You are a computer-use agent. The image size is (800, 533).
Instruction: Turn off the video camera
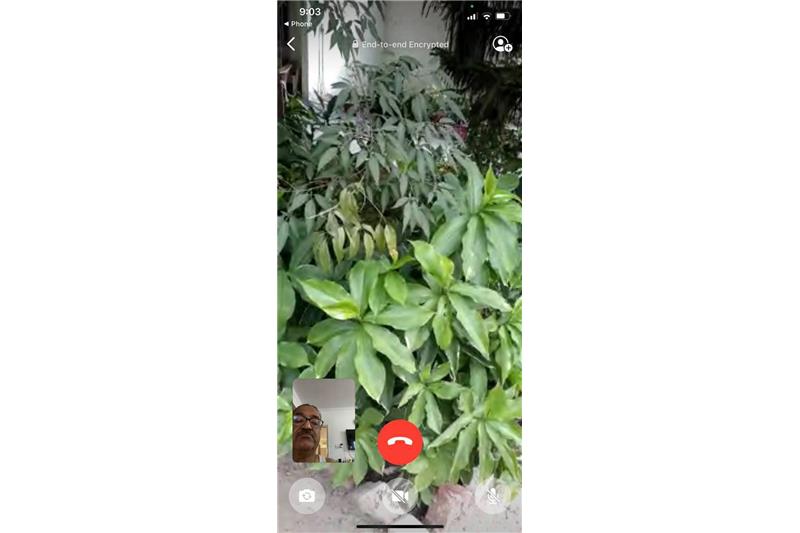[400, 495]
